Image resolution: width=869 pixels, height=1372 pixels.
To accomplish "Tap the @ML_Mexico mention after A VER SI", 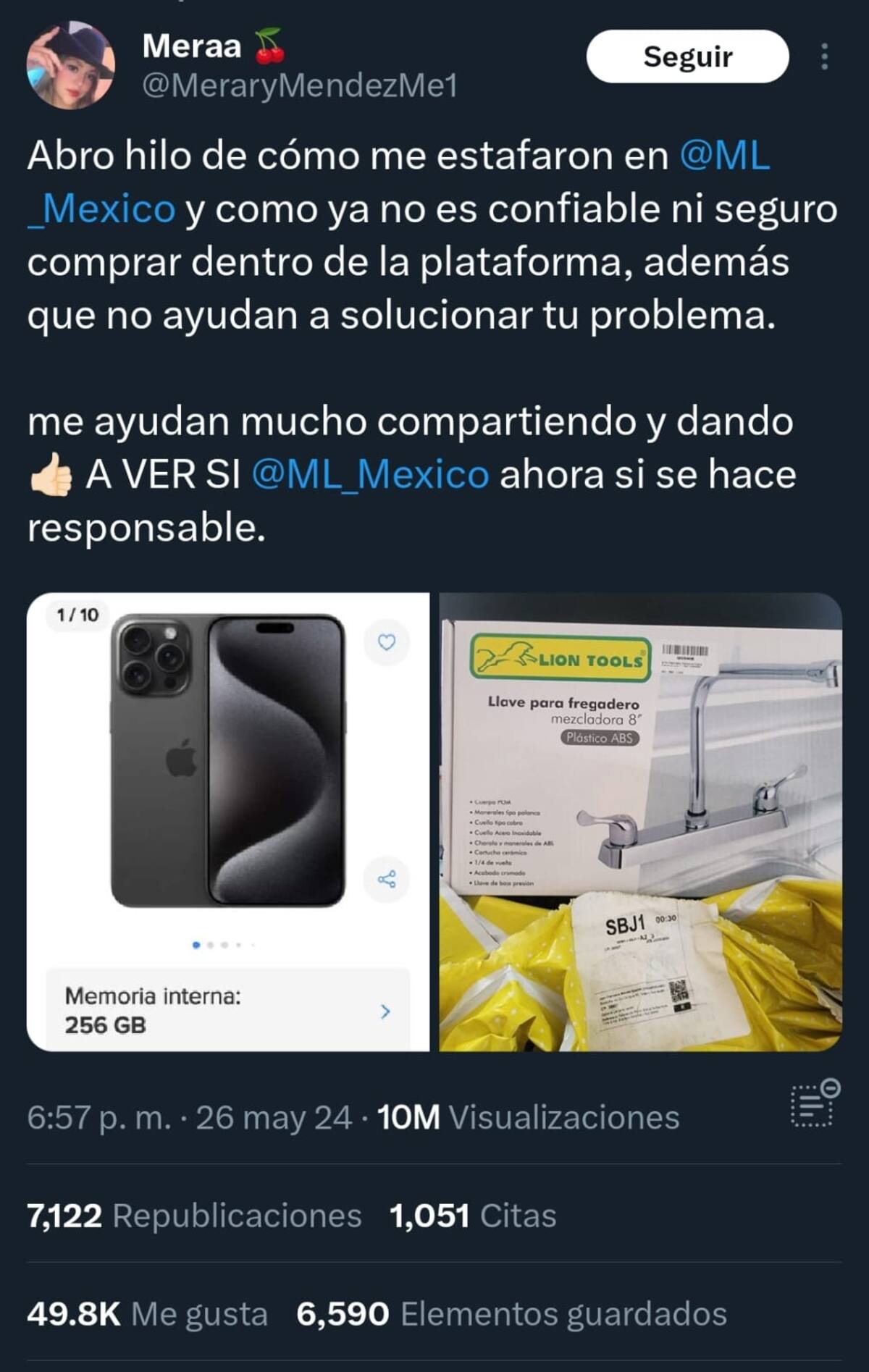I will (370, 475).
